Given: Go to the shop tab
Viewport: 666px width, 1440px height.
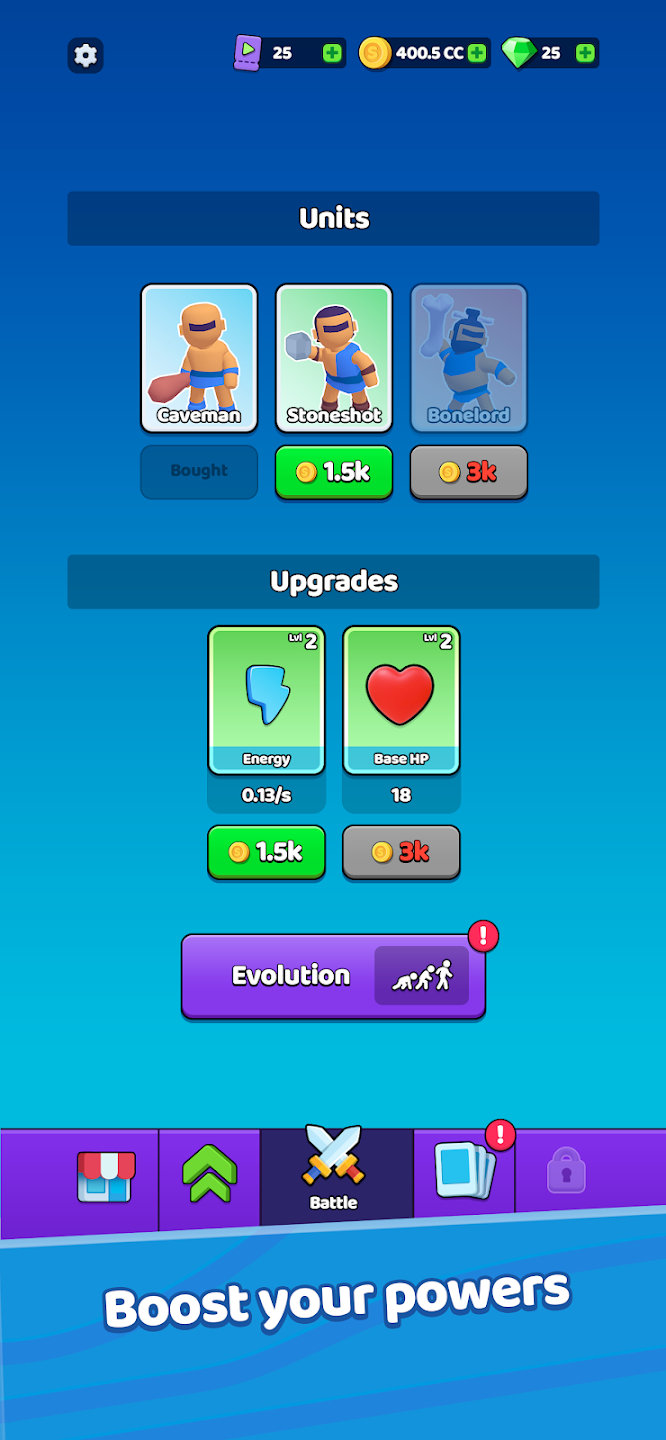Looking at the screenshot, I should point(106,1177).
